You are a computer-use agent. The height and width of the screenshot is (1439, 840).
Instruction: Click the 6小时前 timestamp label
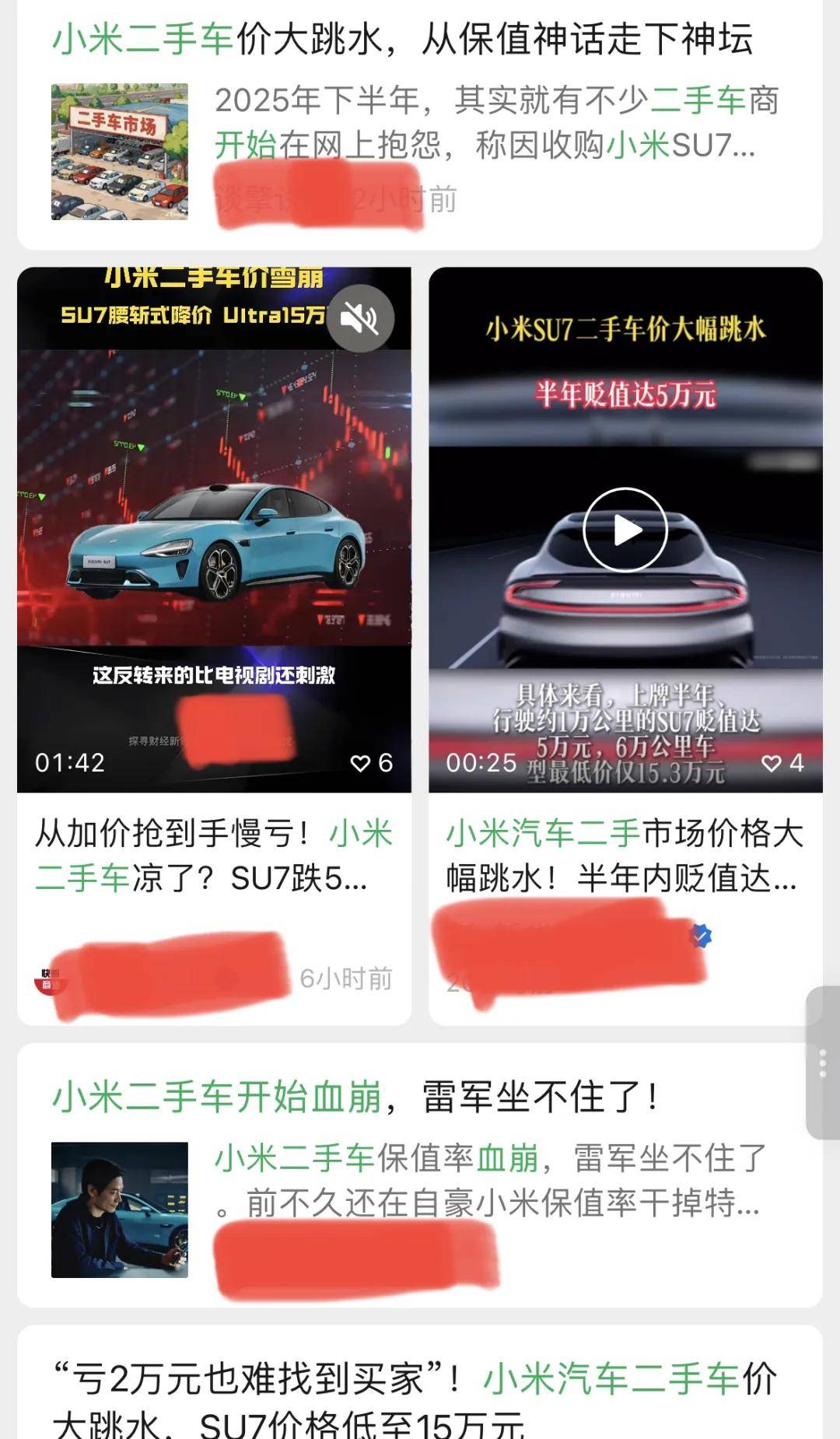coord(345,979)
